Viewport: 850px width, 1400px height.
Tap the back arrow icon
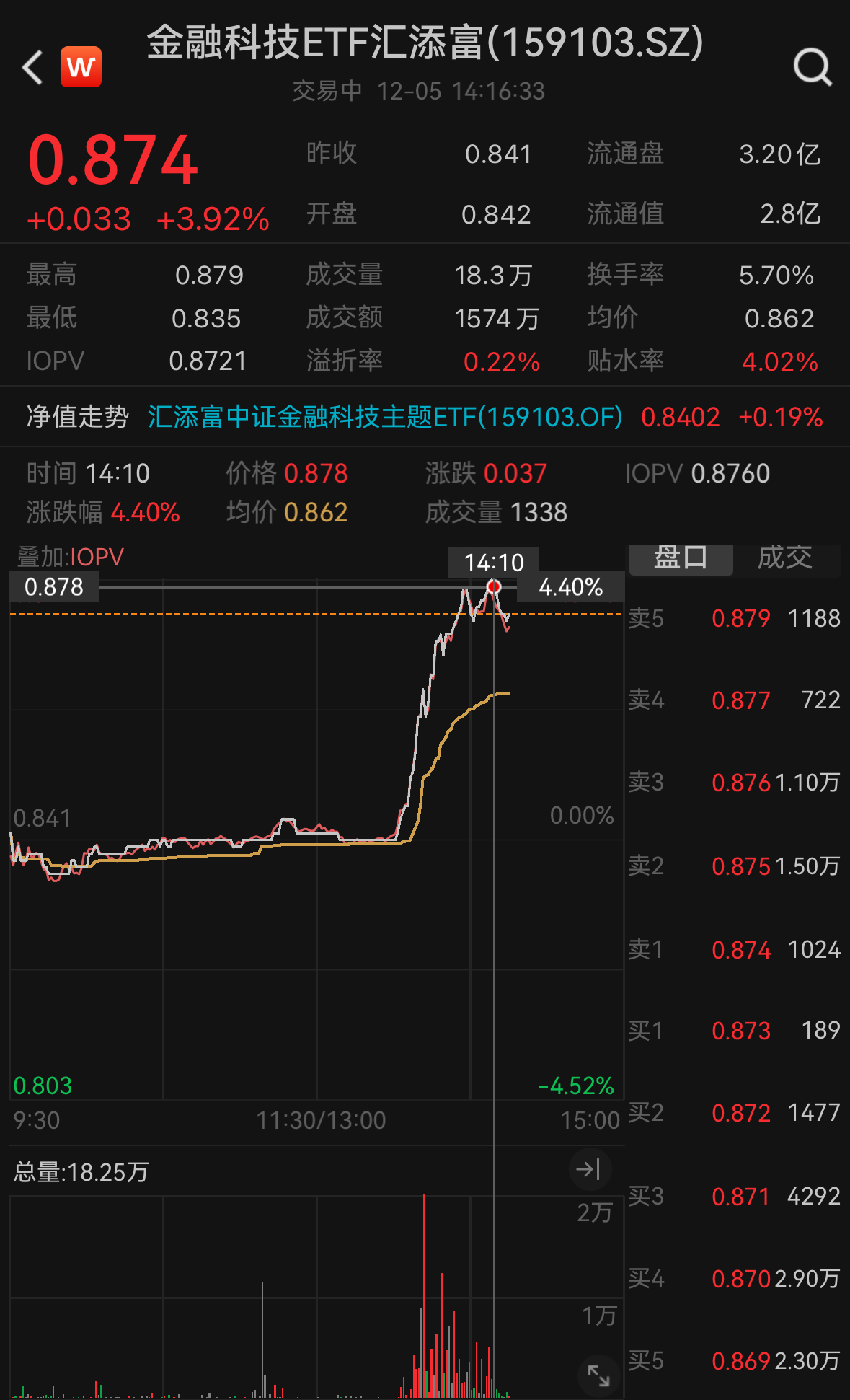30,66
